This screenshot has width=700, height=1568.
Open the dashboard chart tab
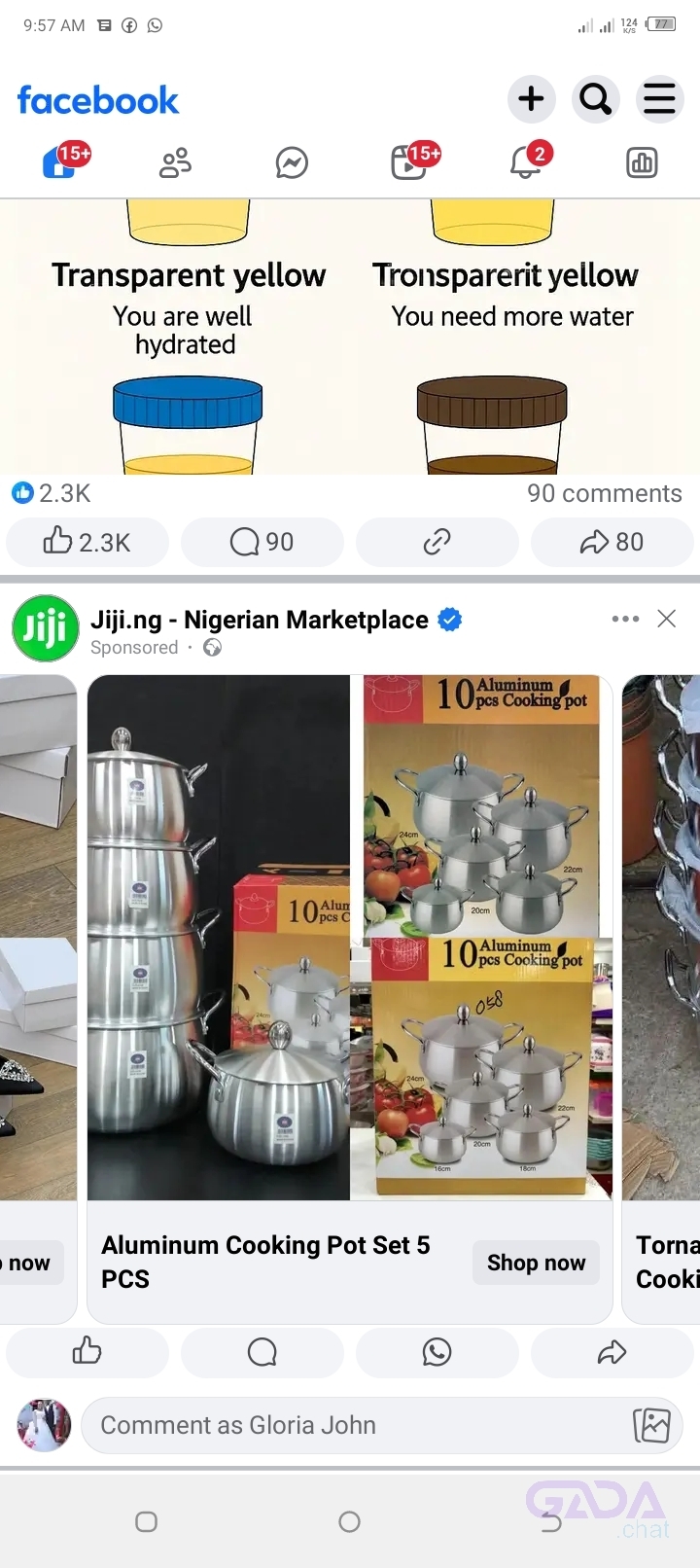pos(642,162)
